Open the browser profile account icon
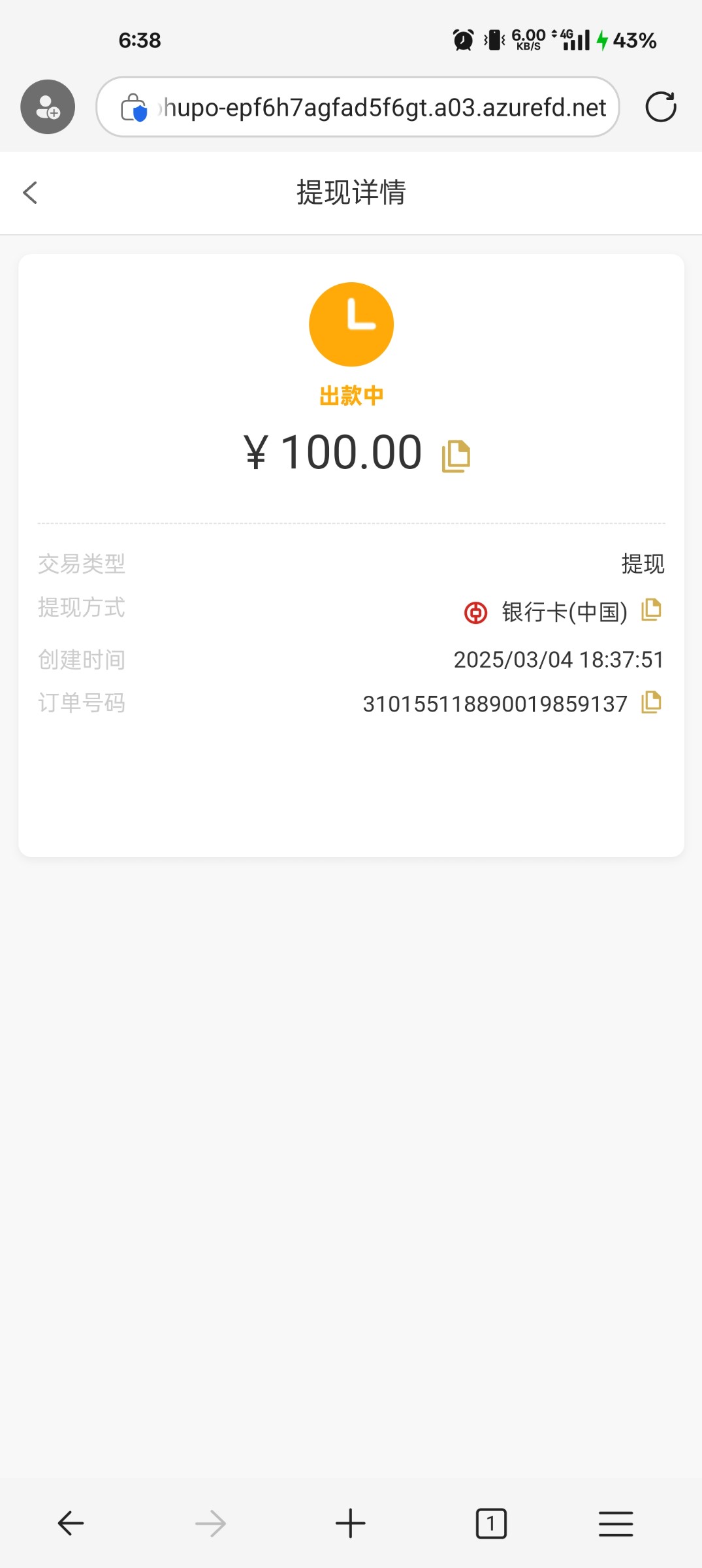This screenshot has width=702, height=1568. tap(48, 107)
